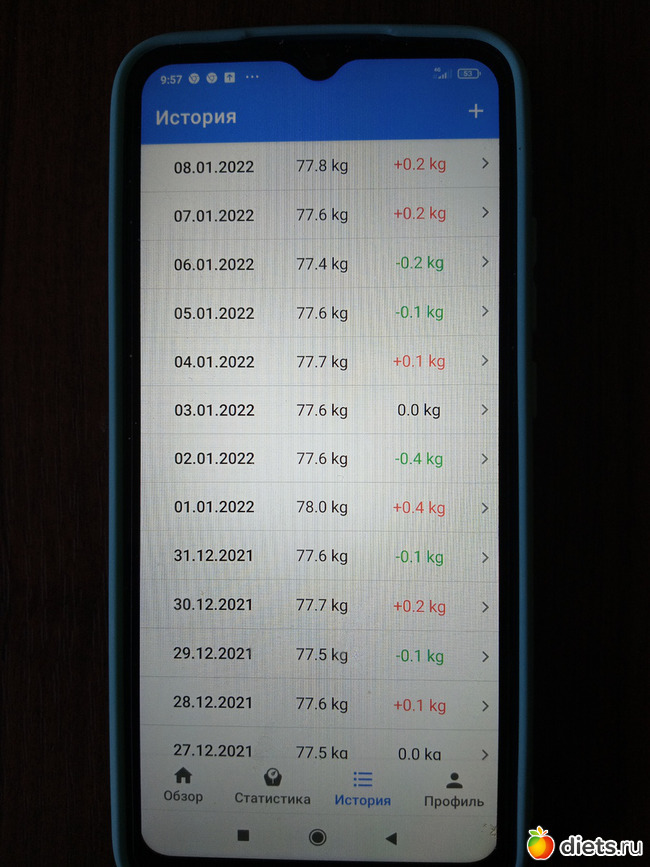Open the 08.01.2022 weight entry
Screen dimensions: 650x867
(318, 166)
